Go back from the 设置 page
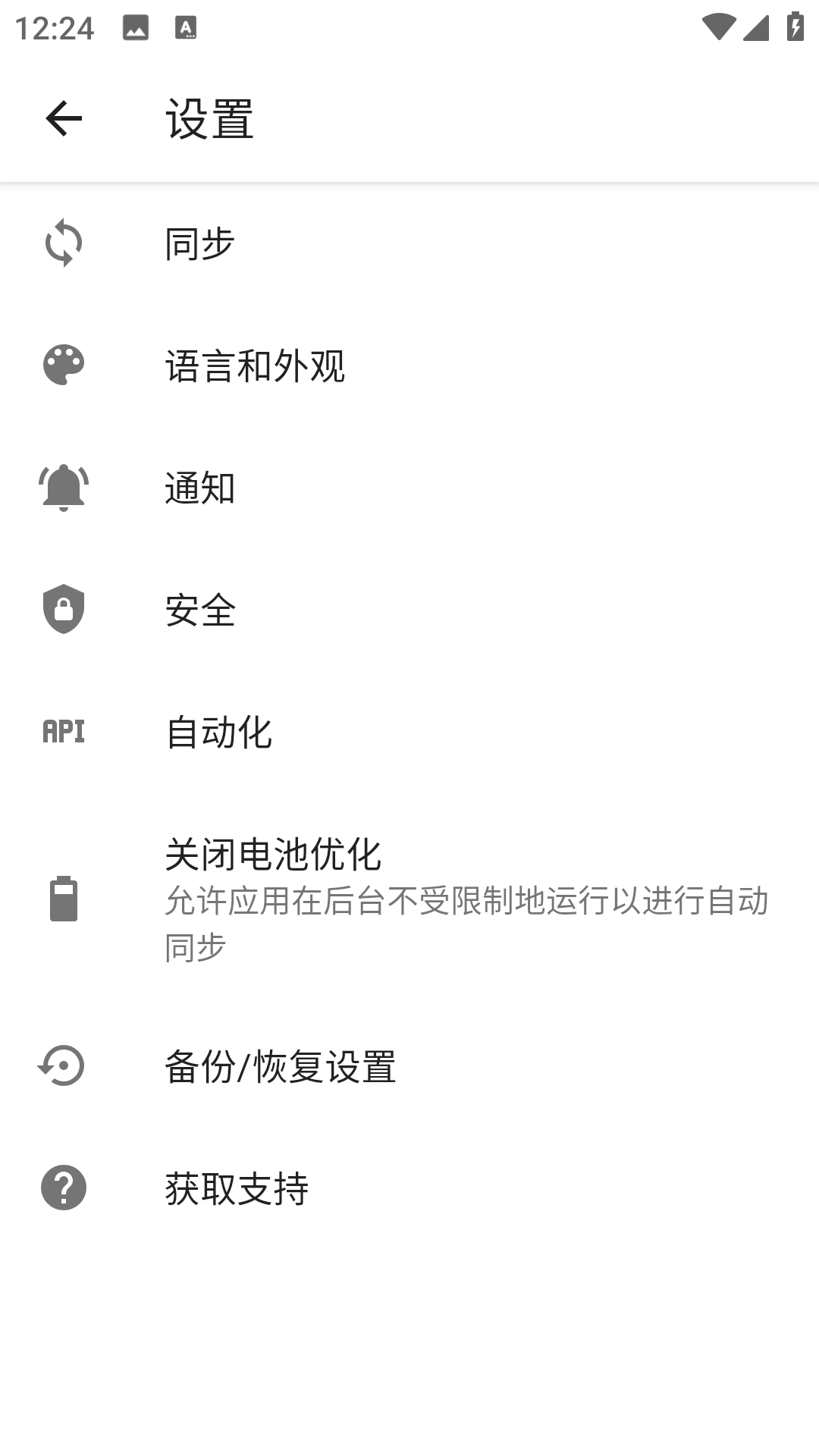Image resolution: width=819 pixels, height=1456 pixels. (x=64, y=118)
